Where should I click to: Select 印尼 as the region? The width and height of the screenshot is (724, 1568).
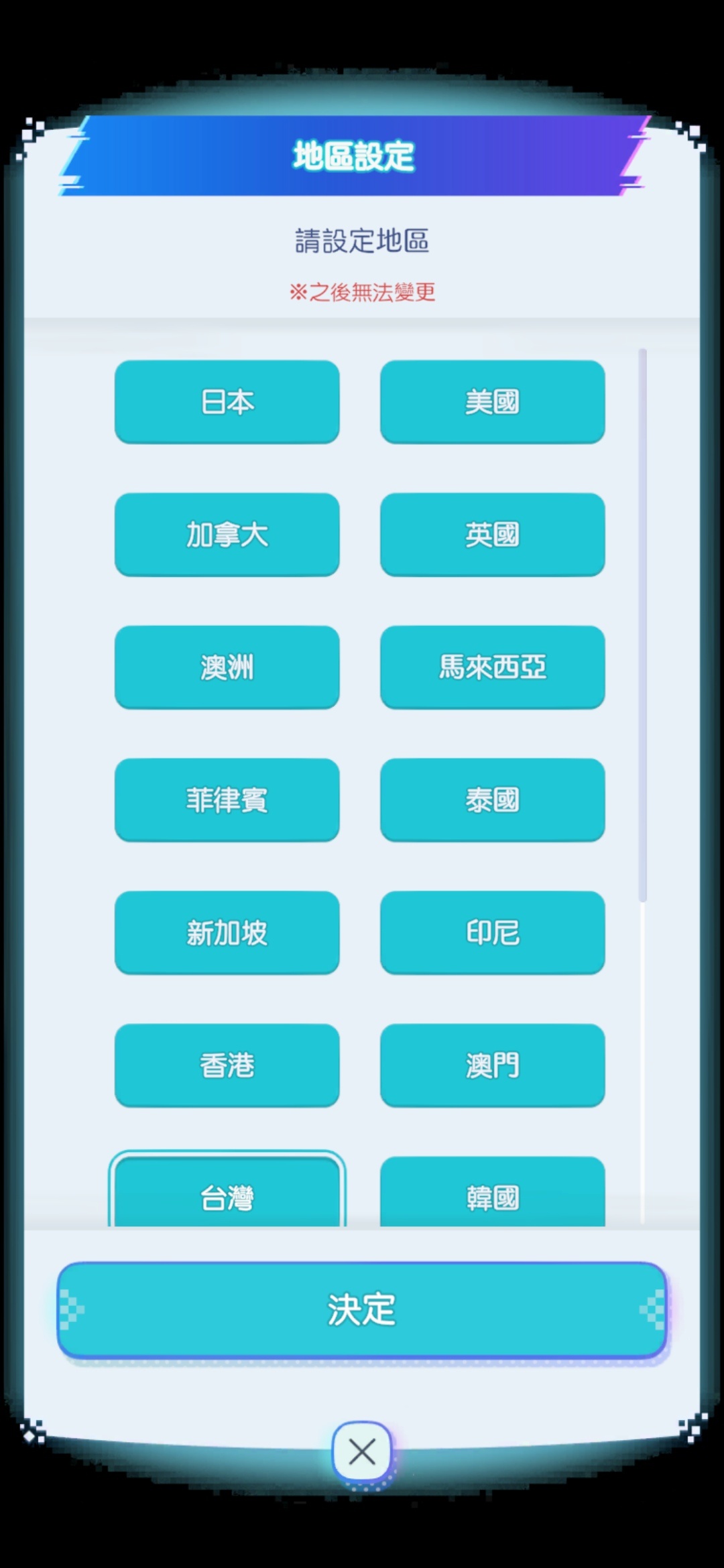click(x=492, y=932)
